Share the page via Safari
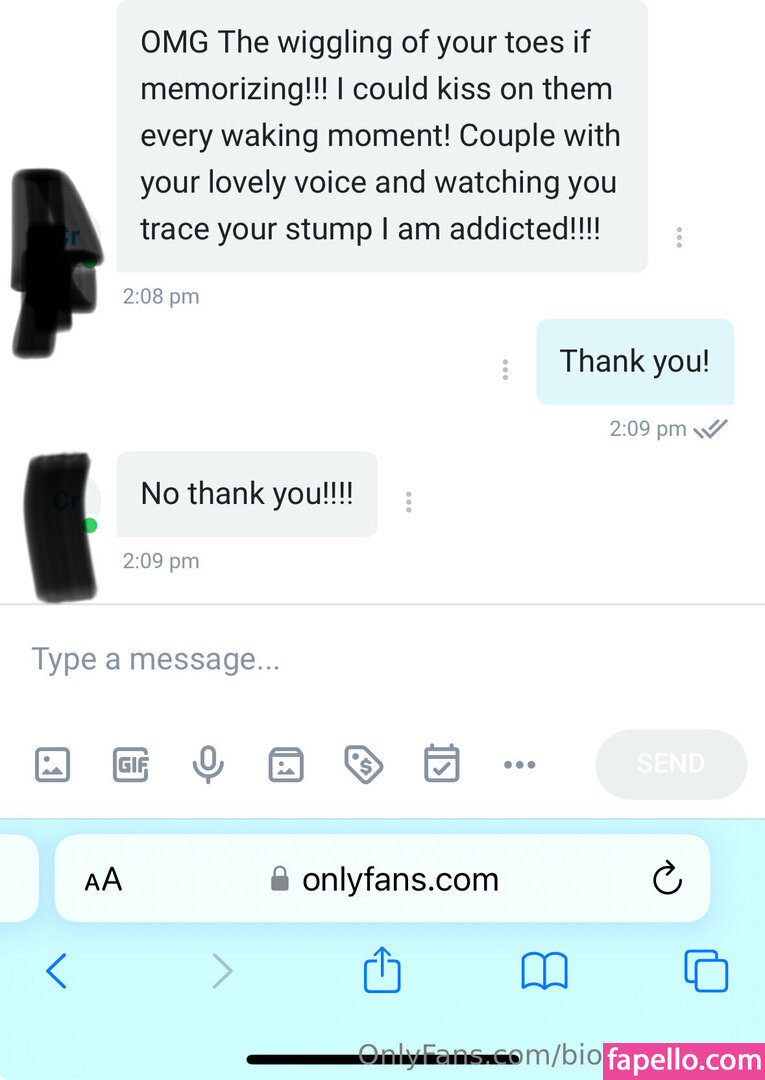Viewport: 765px width, 1080px height. (x=382, y=971)
